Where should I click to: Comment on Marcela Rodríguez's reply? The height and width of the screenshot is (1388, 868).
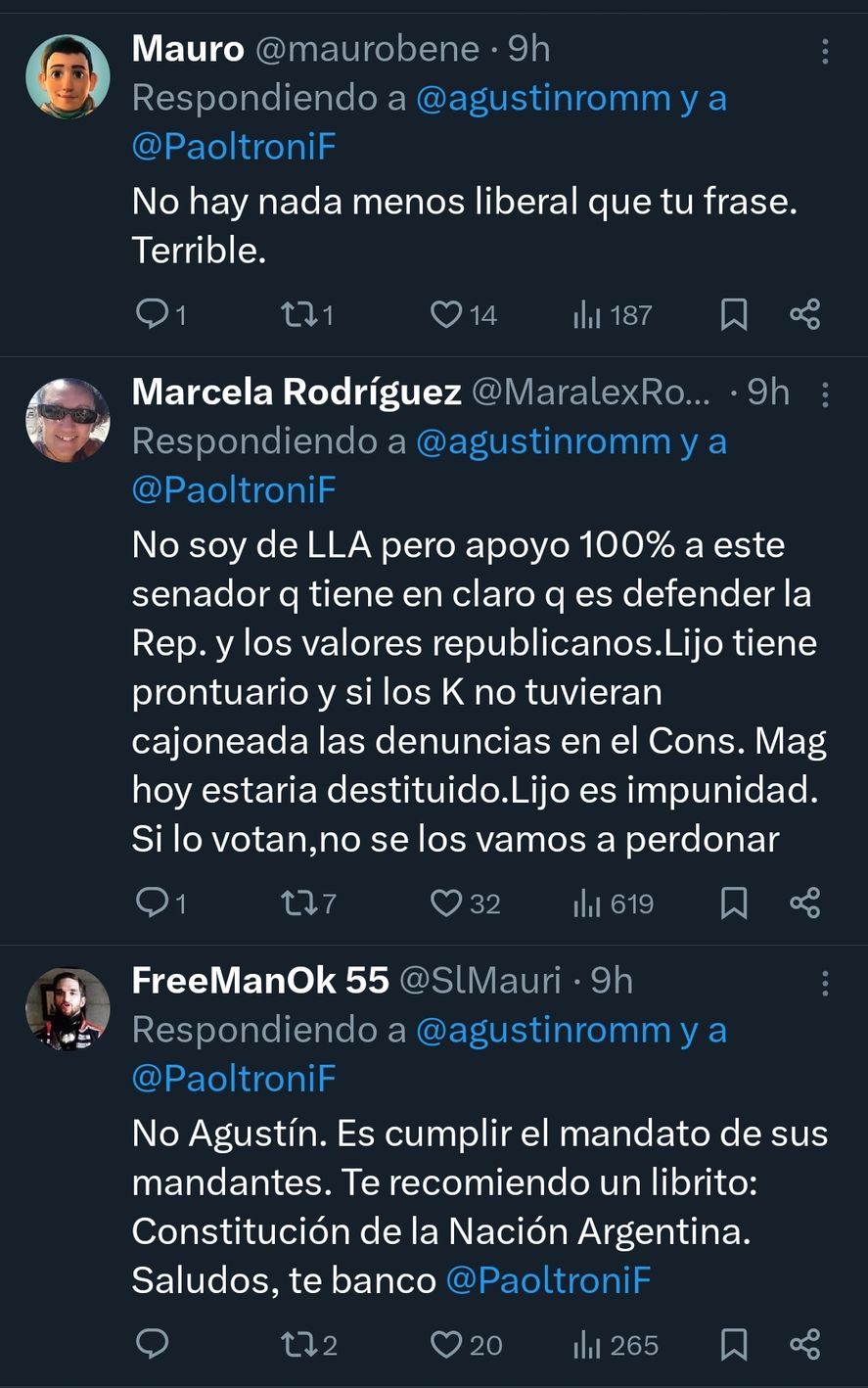click(151, 902)
